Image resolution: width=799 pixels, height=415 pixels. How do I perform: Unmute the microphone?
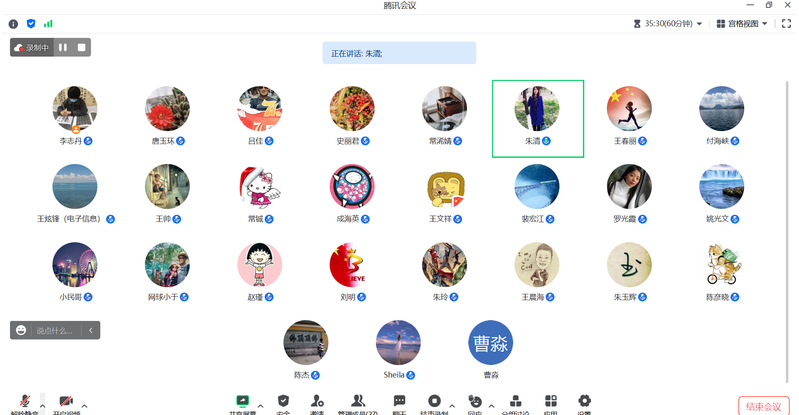click(x=22, y=401)
